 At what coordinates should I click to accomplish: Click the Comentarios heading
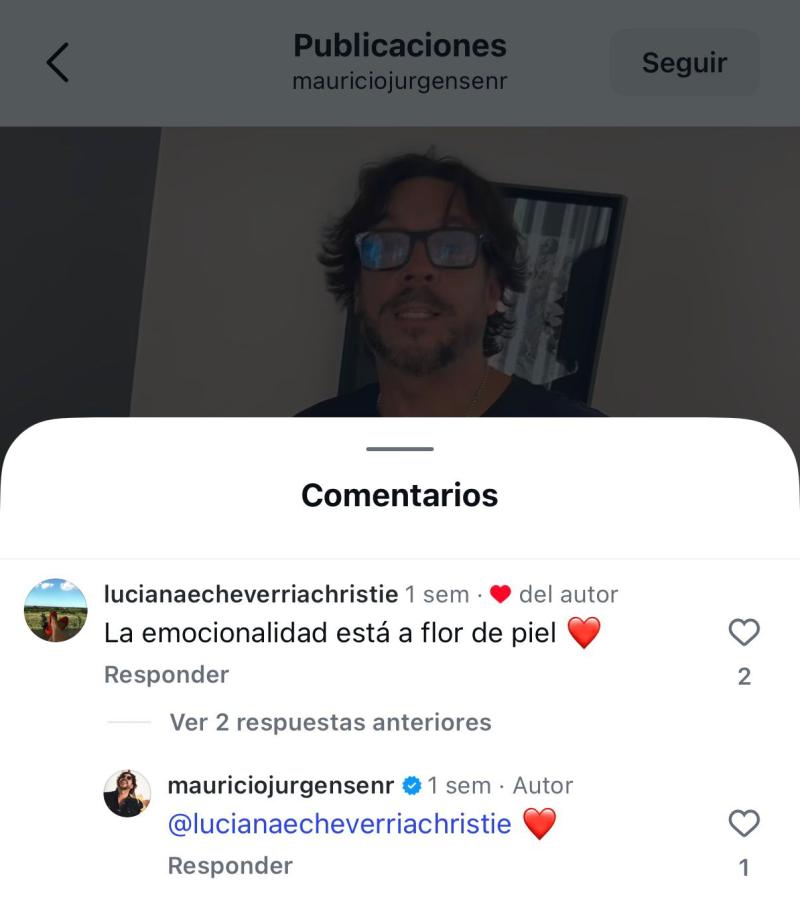[x=399, y=492]
